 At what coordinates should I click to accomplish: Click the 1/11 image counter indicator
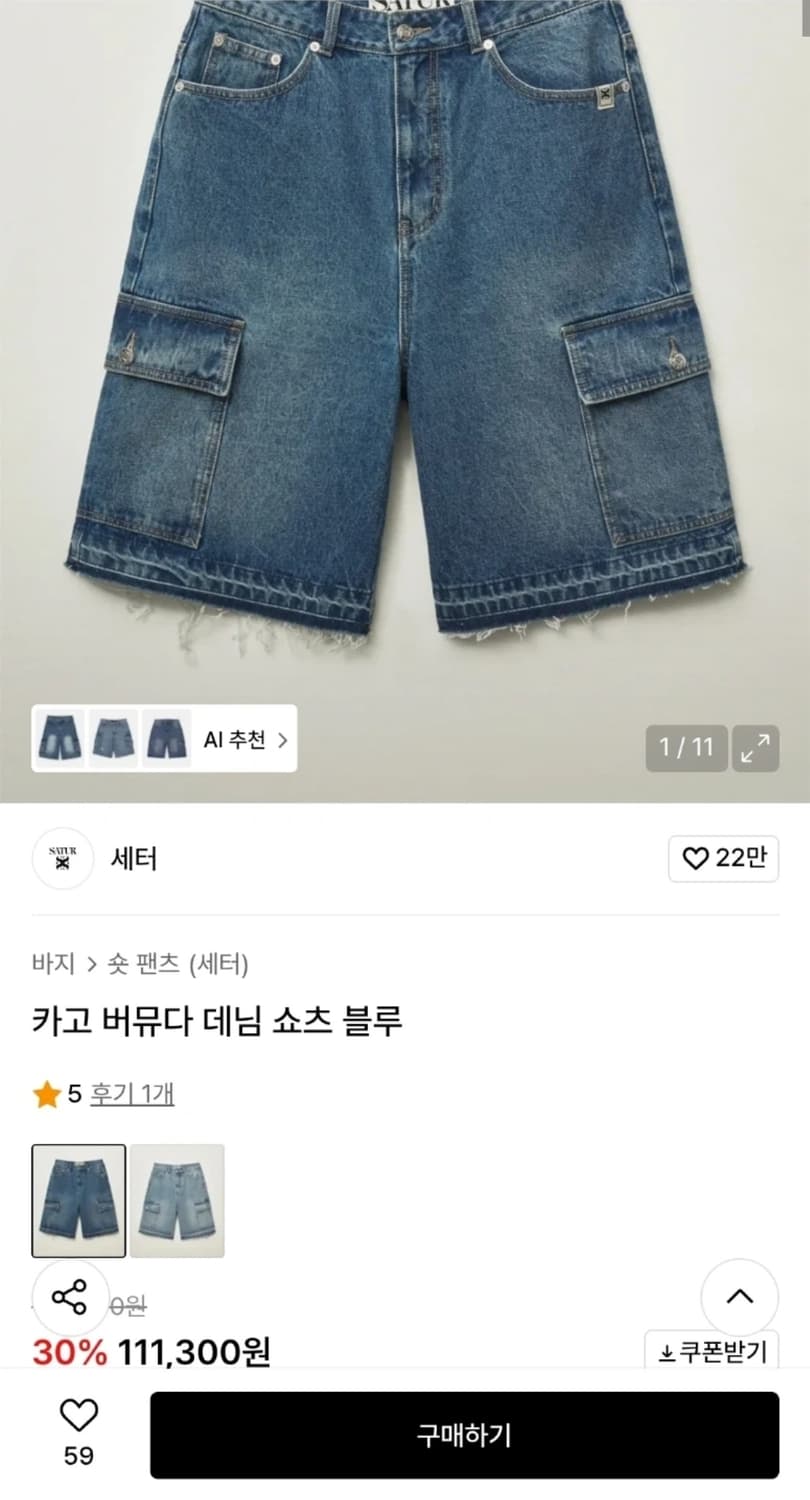click(x=685, y=747)
